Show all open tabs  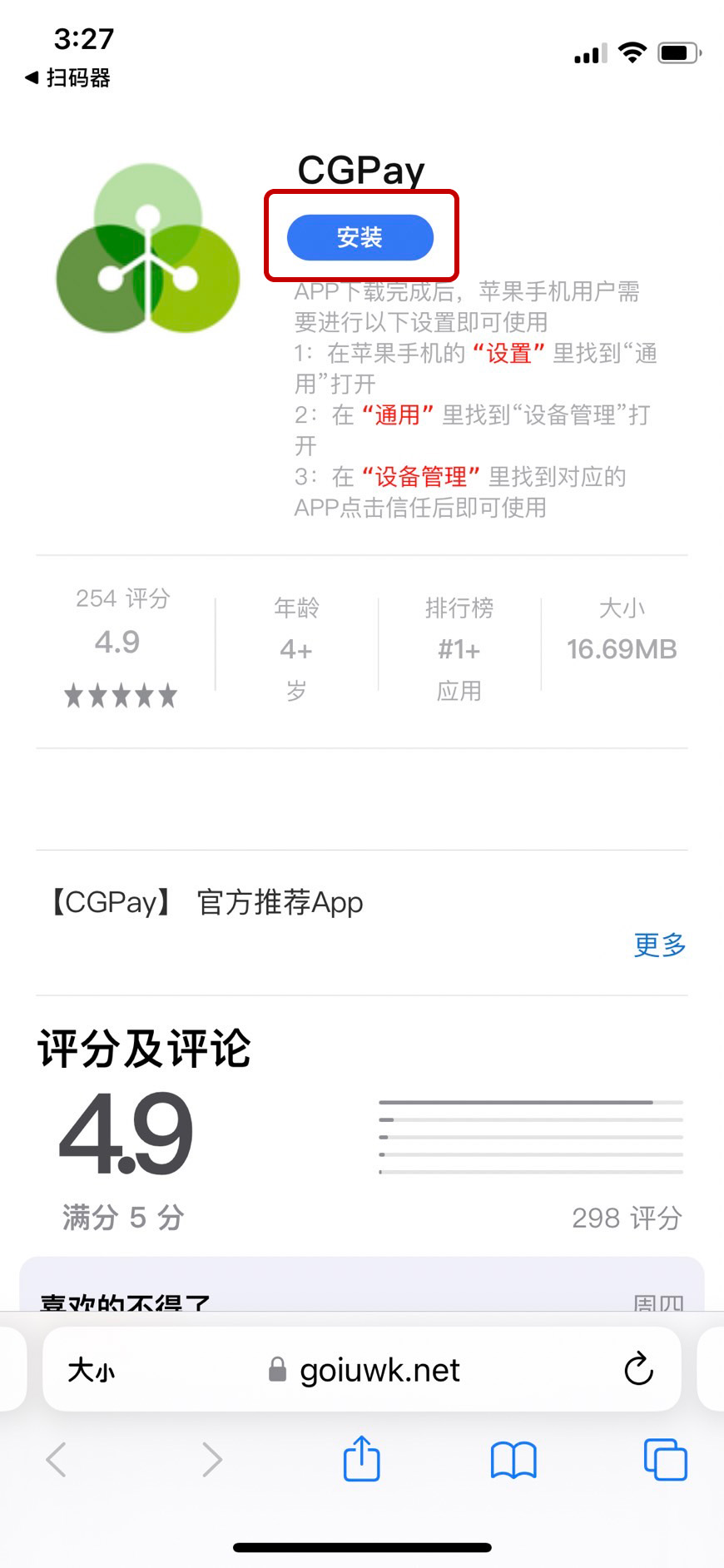pos(665,1460)
